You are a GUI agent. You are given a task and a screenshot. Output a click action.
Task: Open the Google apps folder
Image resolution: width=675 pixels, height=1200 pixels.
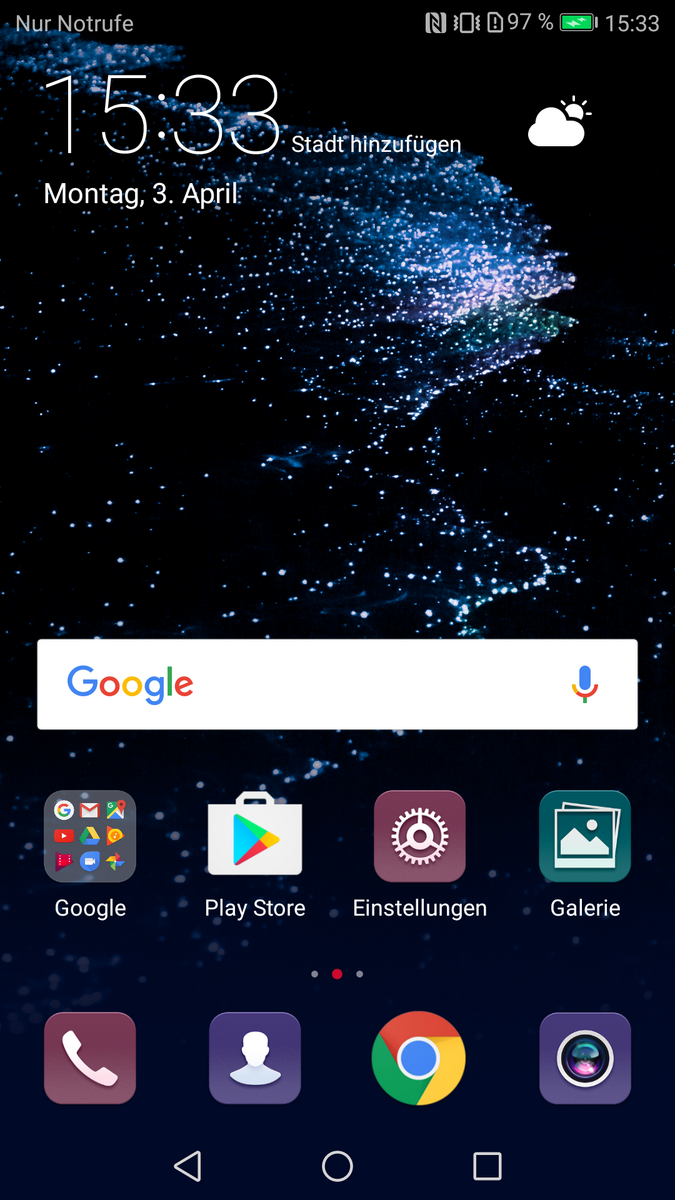coord(90,836)
